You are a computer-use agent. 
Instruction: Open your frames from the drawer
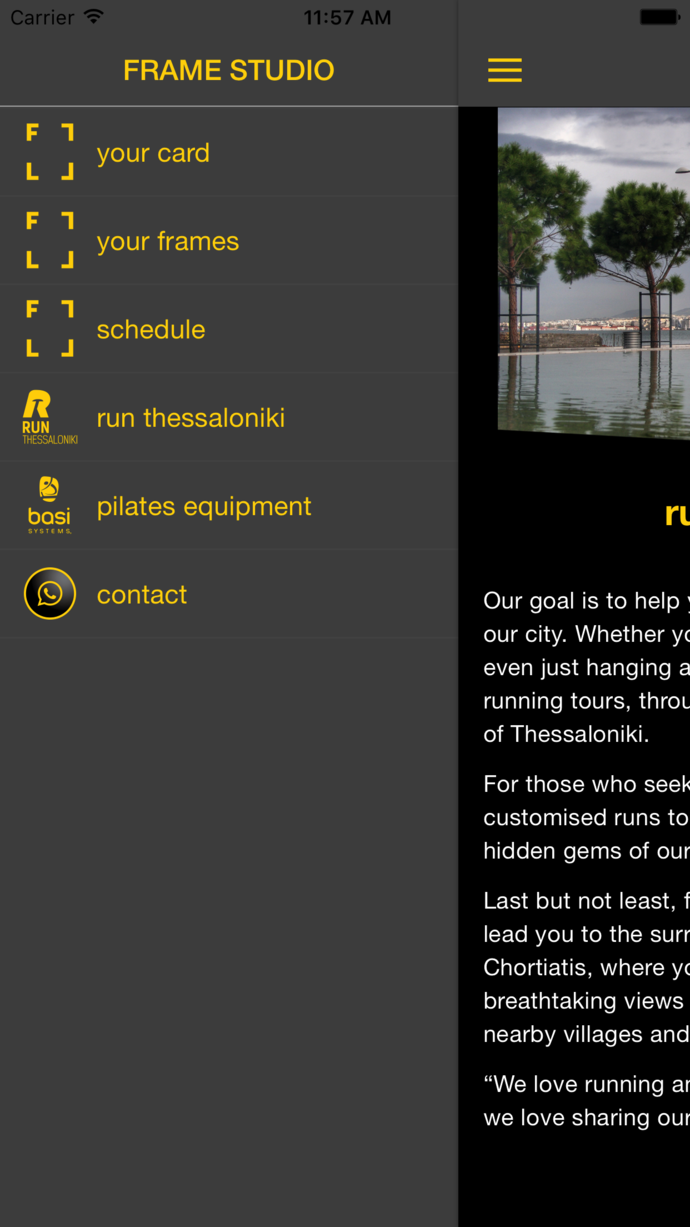(229, 240)
